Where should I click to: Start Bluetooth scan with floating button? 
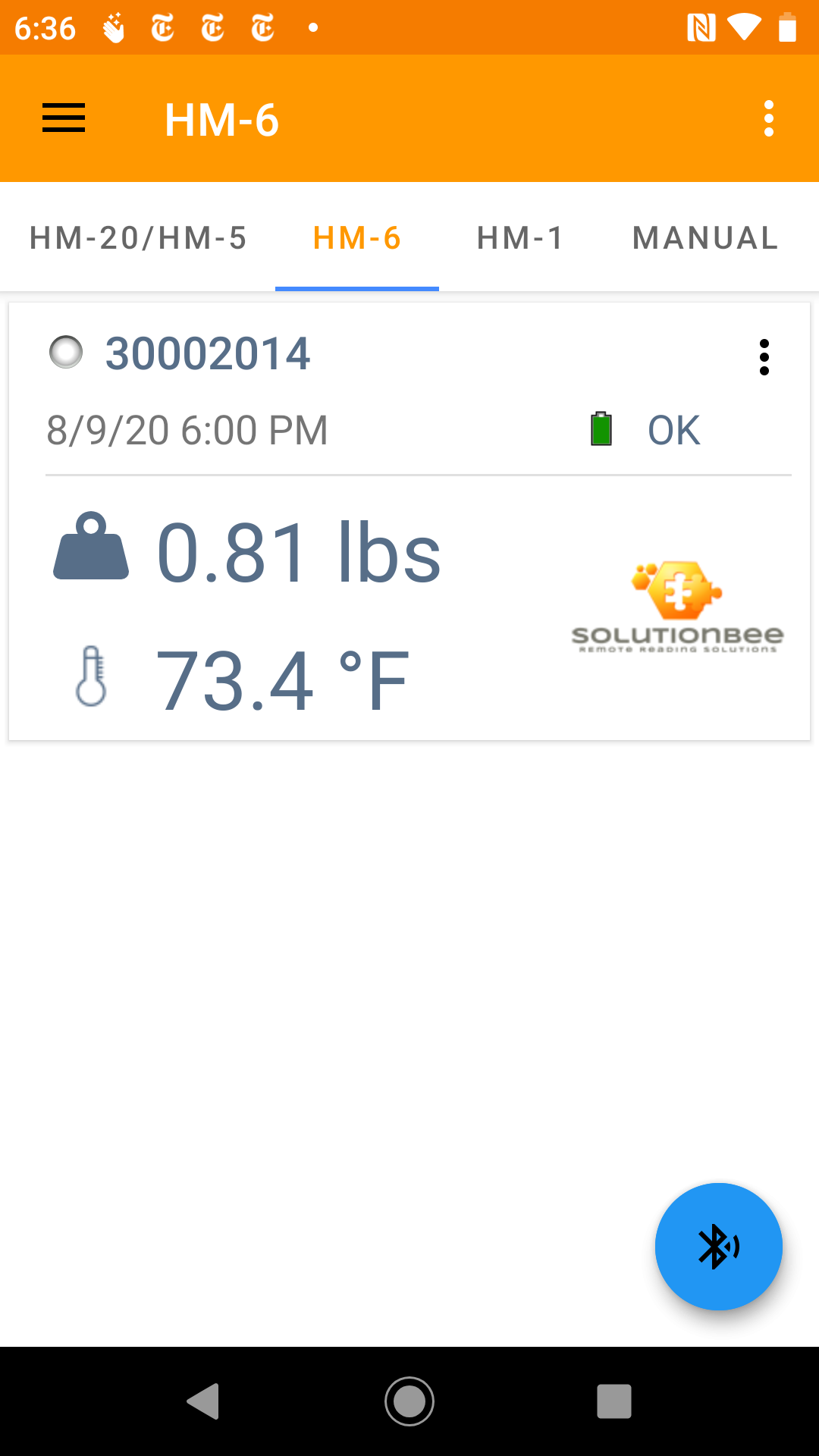pos(718,1246)
